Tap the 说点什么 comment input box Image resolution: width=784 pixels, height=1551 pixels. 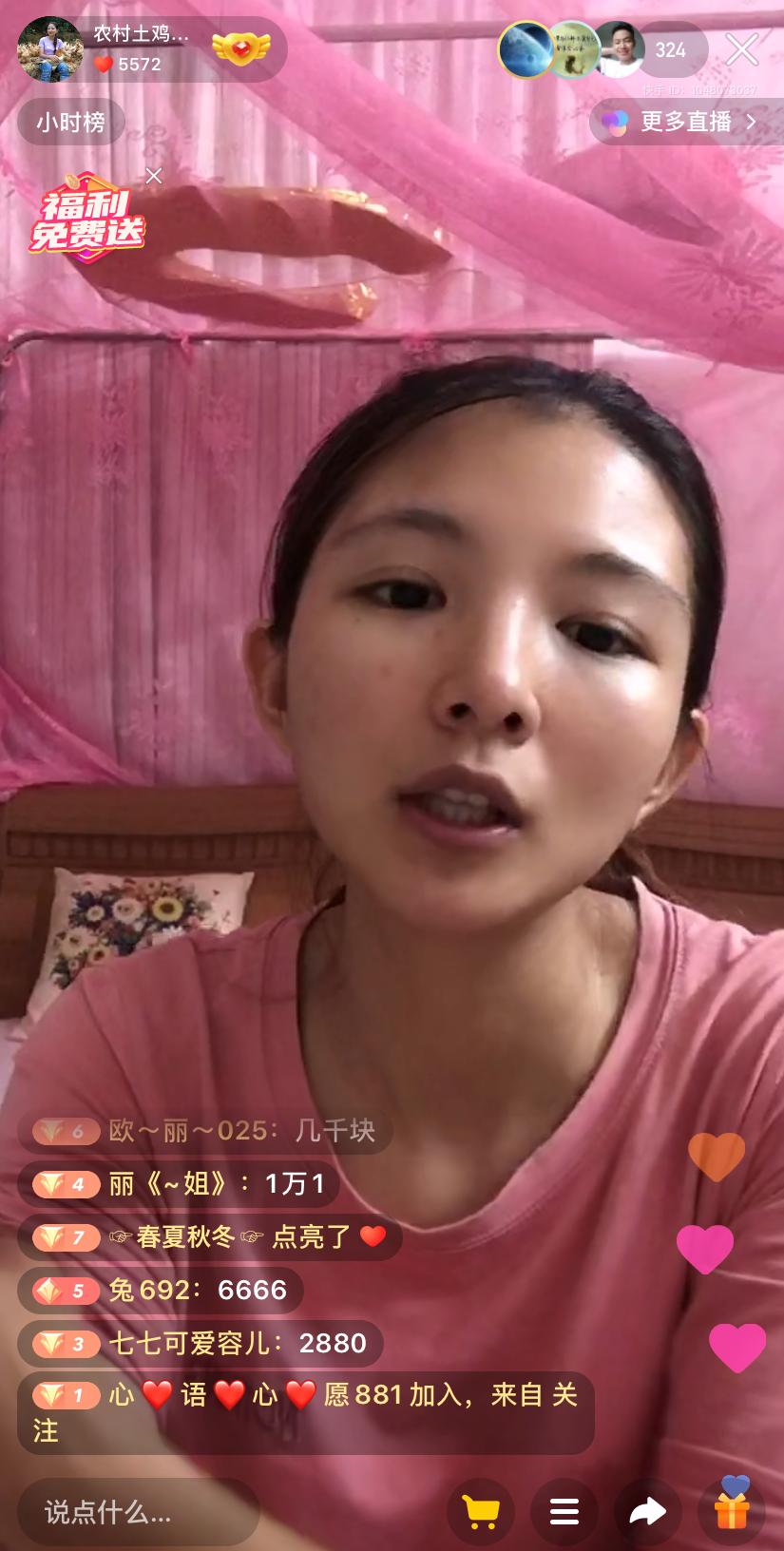tap(138, 1511)
